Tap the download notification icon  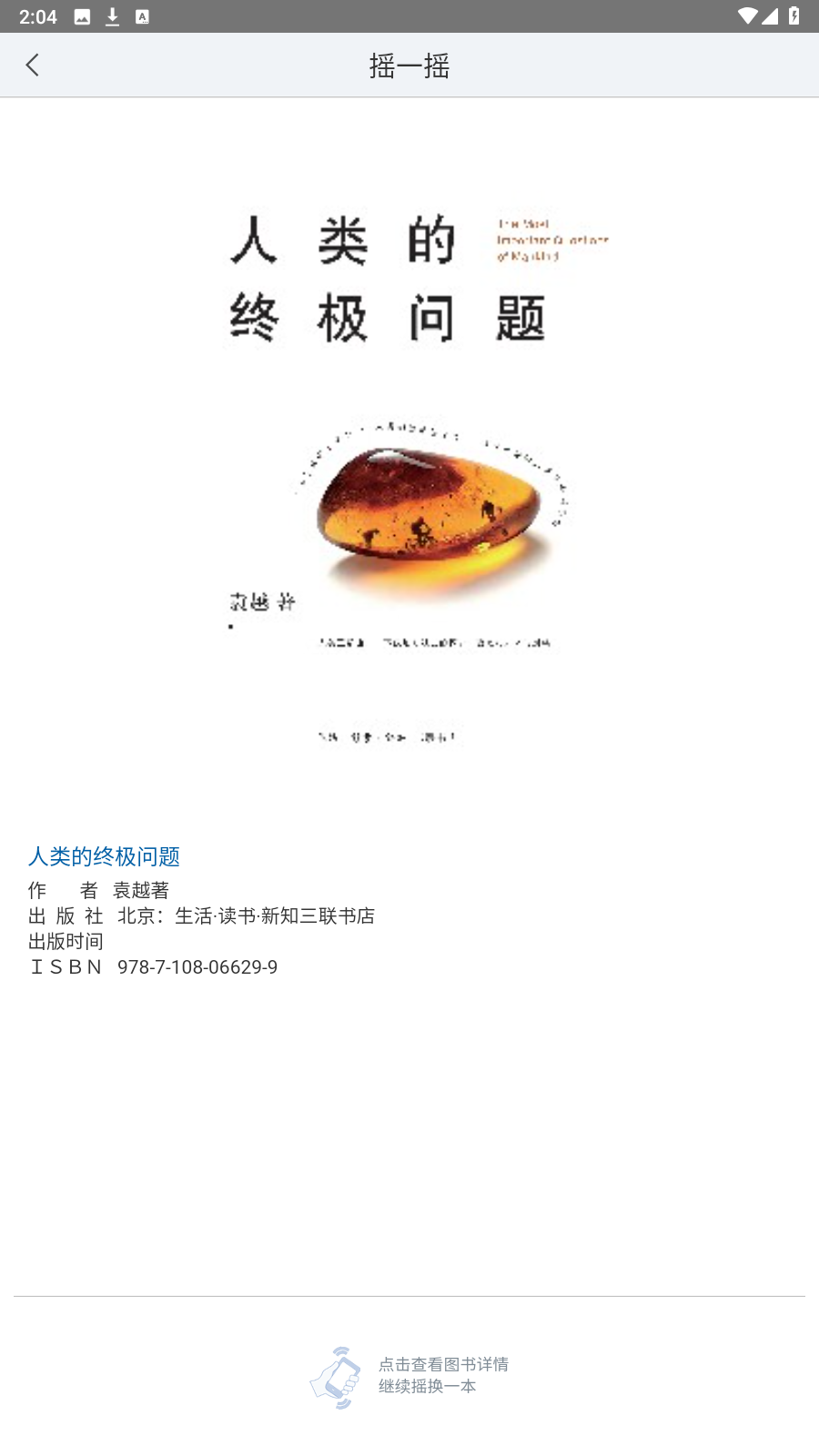tap(113, 15)
